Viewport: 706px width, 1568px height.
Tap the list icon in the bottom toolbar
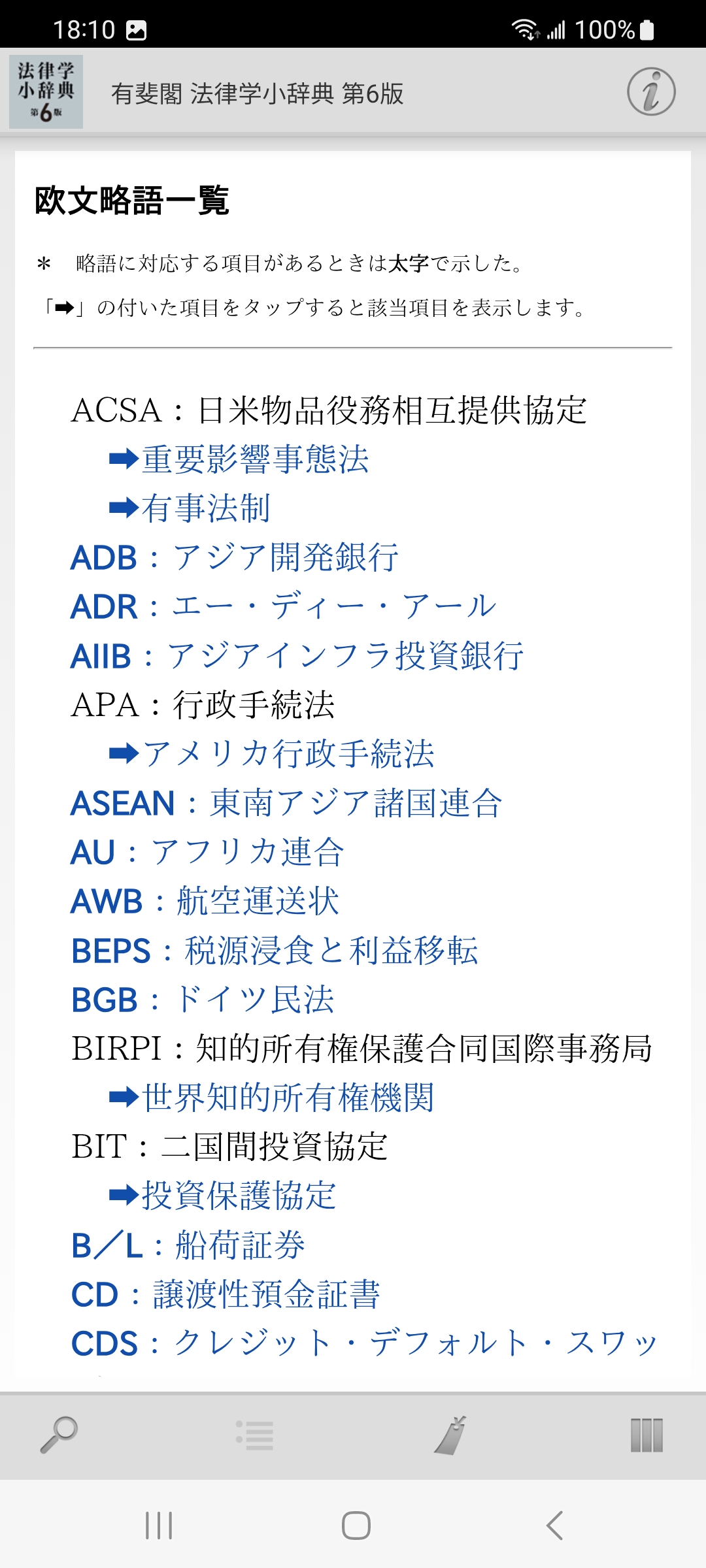pos(255,1435)
